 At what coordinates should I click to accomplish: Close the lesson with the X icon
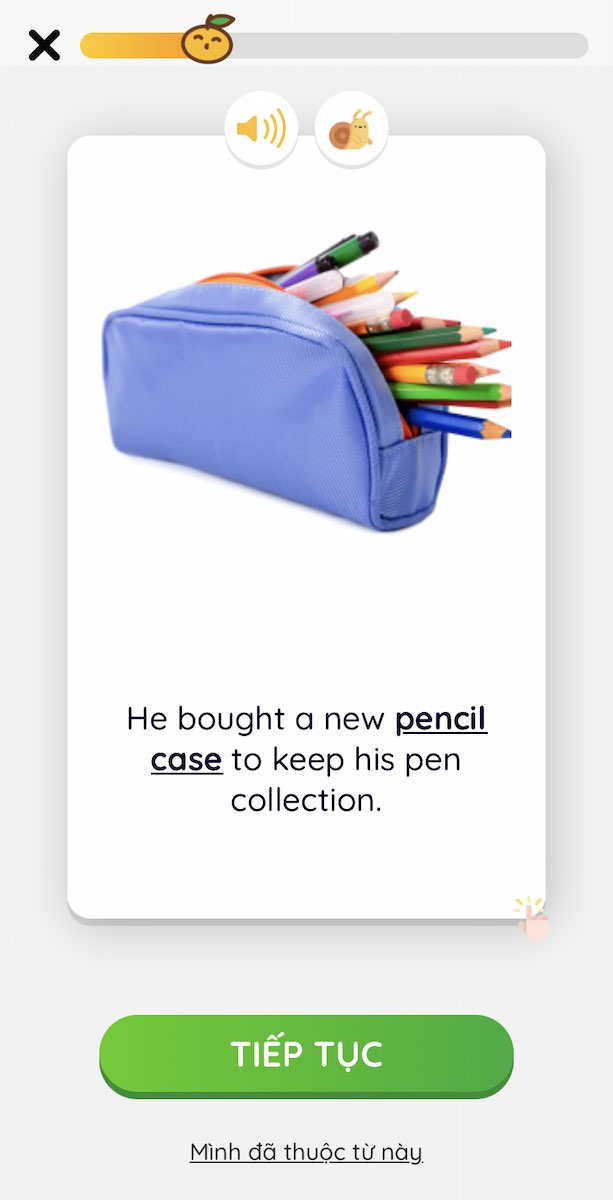pyautogui.click(x=44, y=45)
